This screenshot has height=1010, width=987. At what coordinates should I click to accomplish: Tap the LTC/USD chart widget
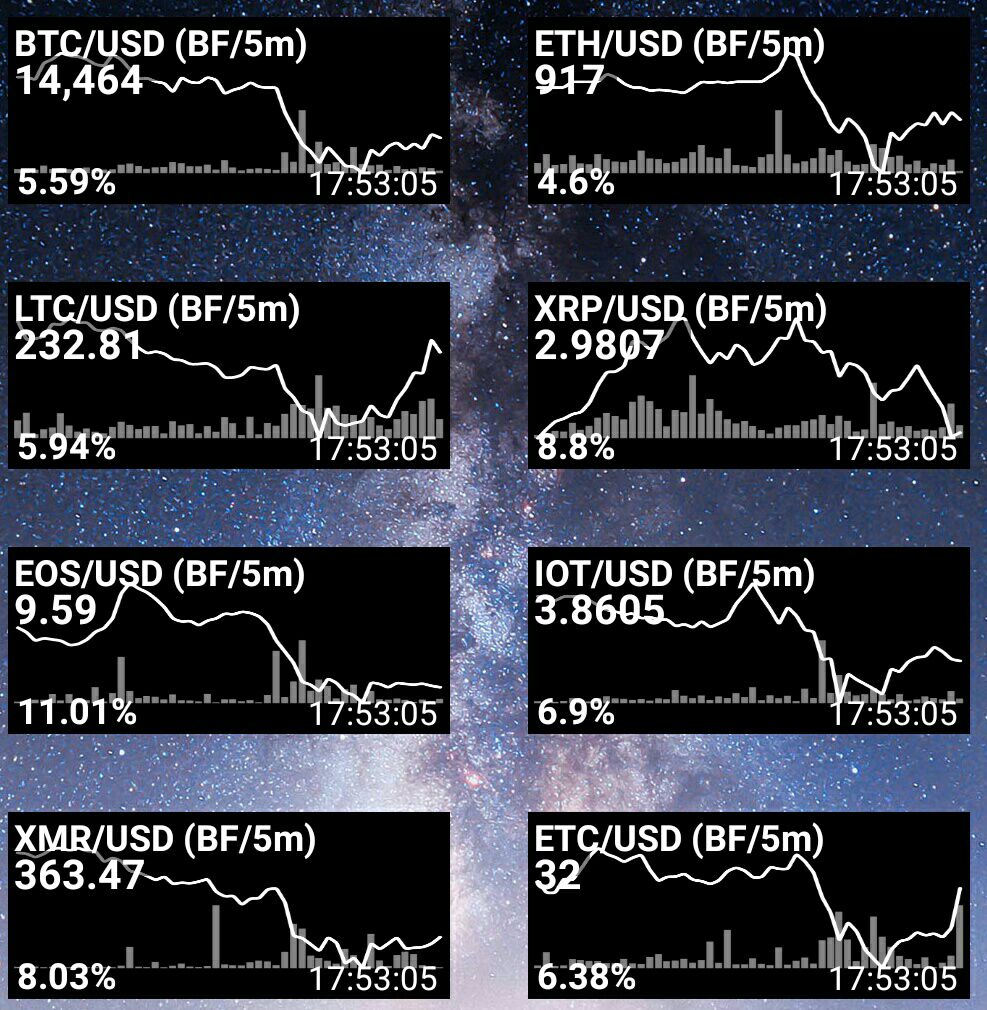tap(229, 376)
